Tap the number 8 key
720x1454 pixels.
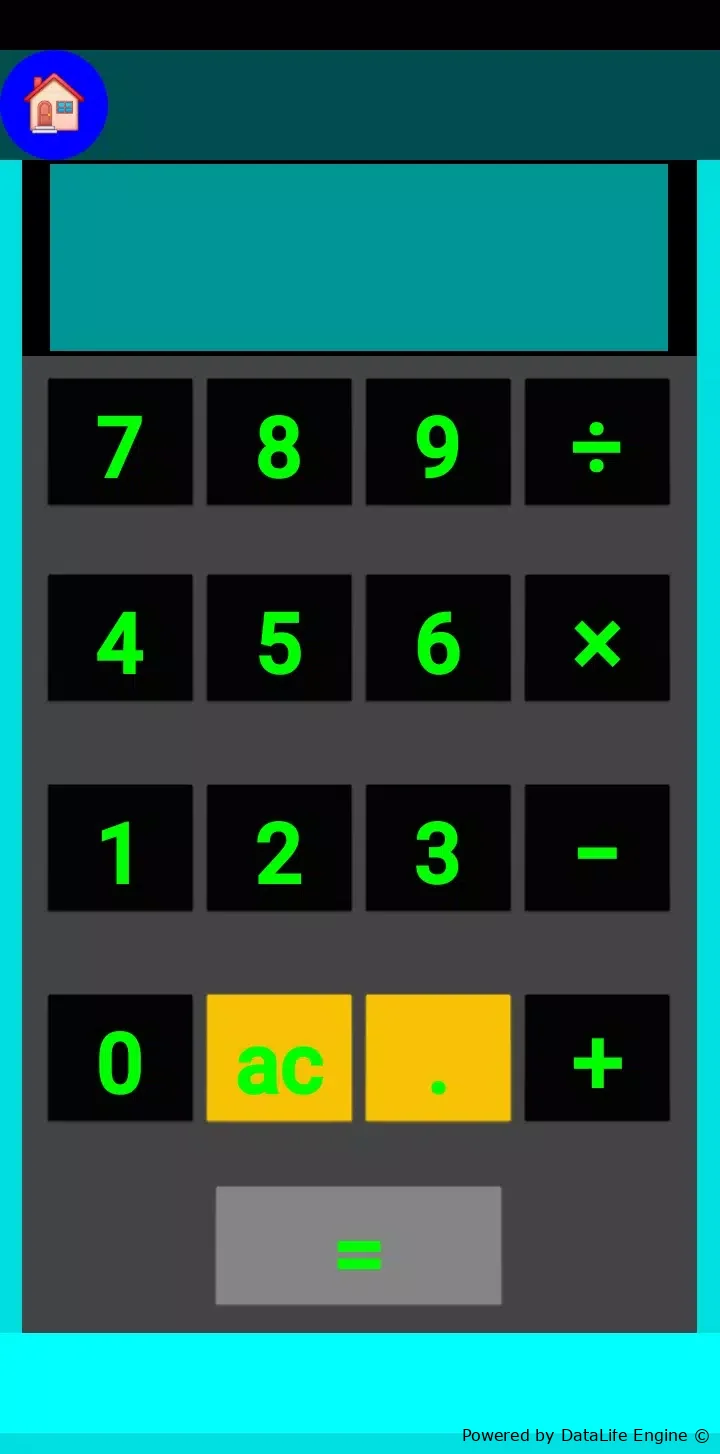click(x=279, y=441)
